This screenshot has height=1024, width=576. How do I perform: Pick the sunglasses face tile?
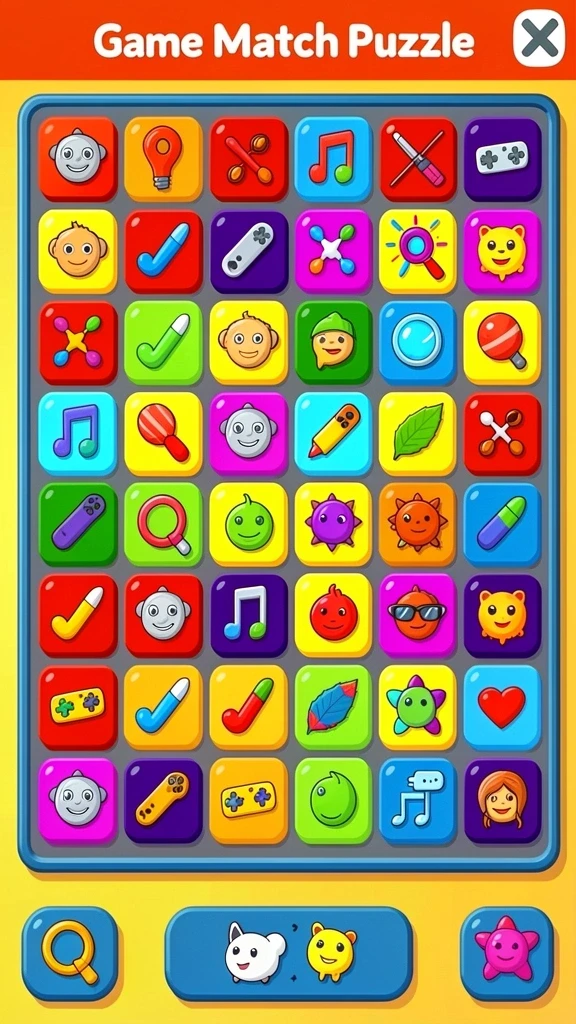pos(417,616)
